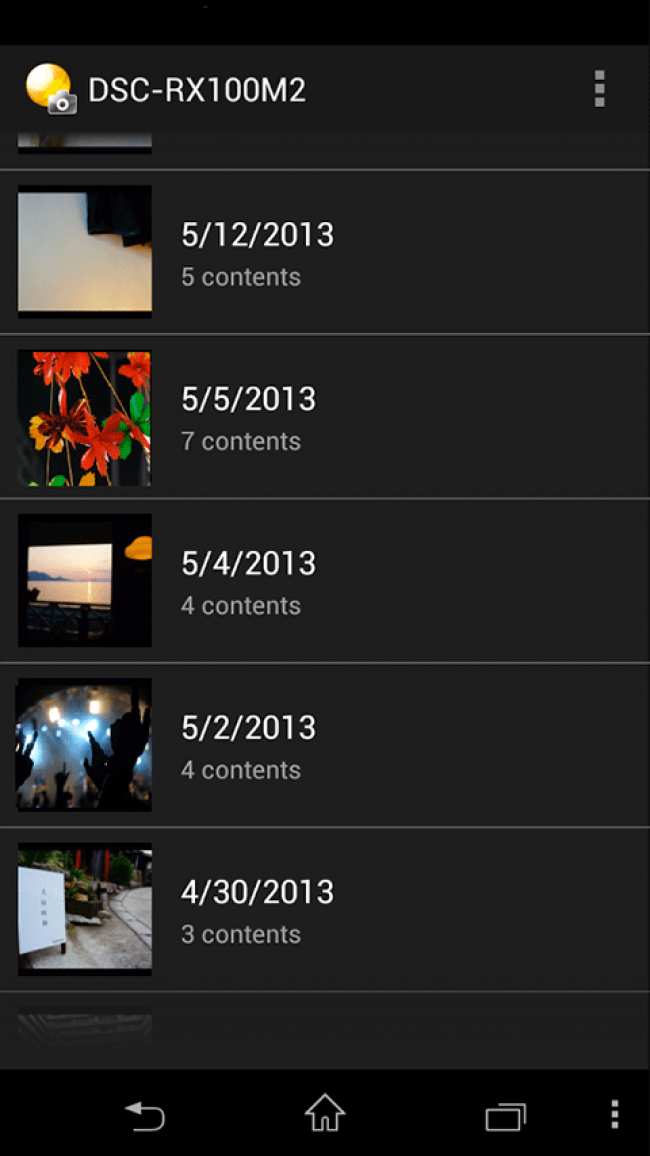
Task: Open the overflow menu in the app bar
Action: 599,89
